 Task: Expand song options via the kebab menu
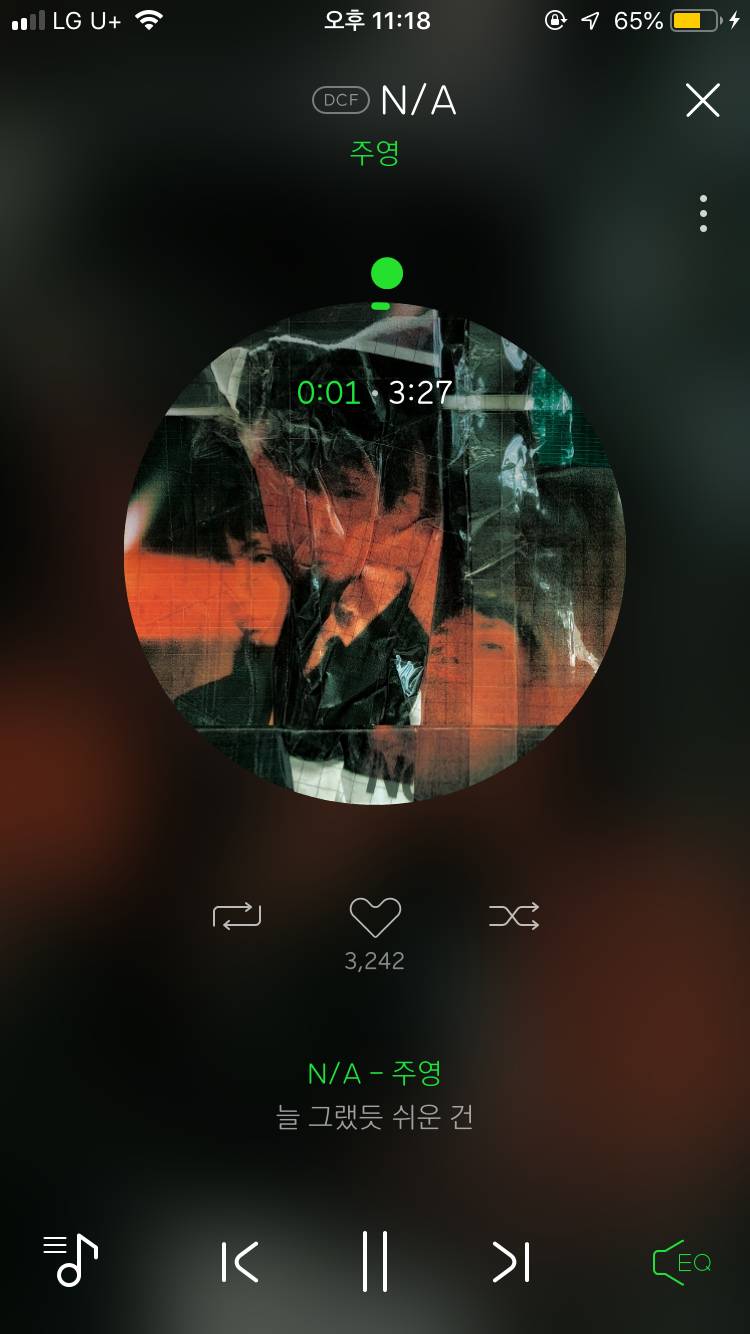point(703,212)
